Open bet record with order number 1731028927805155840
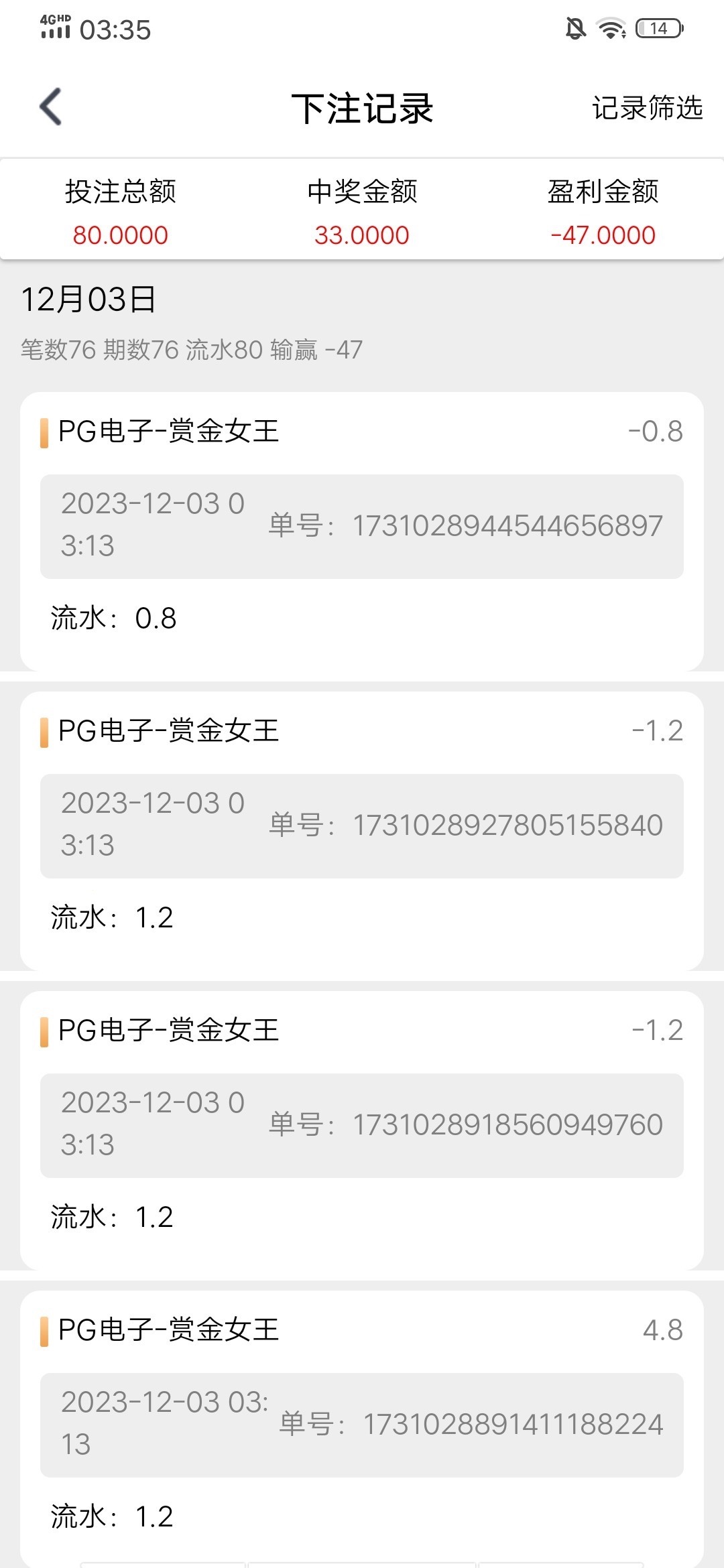Image resolution: width=724 pixels, height=1568 pixels. pos(362,827)
